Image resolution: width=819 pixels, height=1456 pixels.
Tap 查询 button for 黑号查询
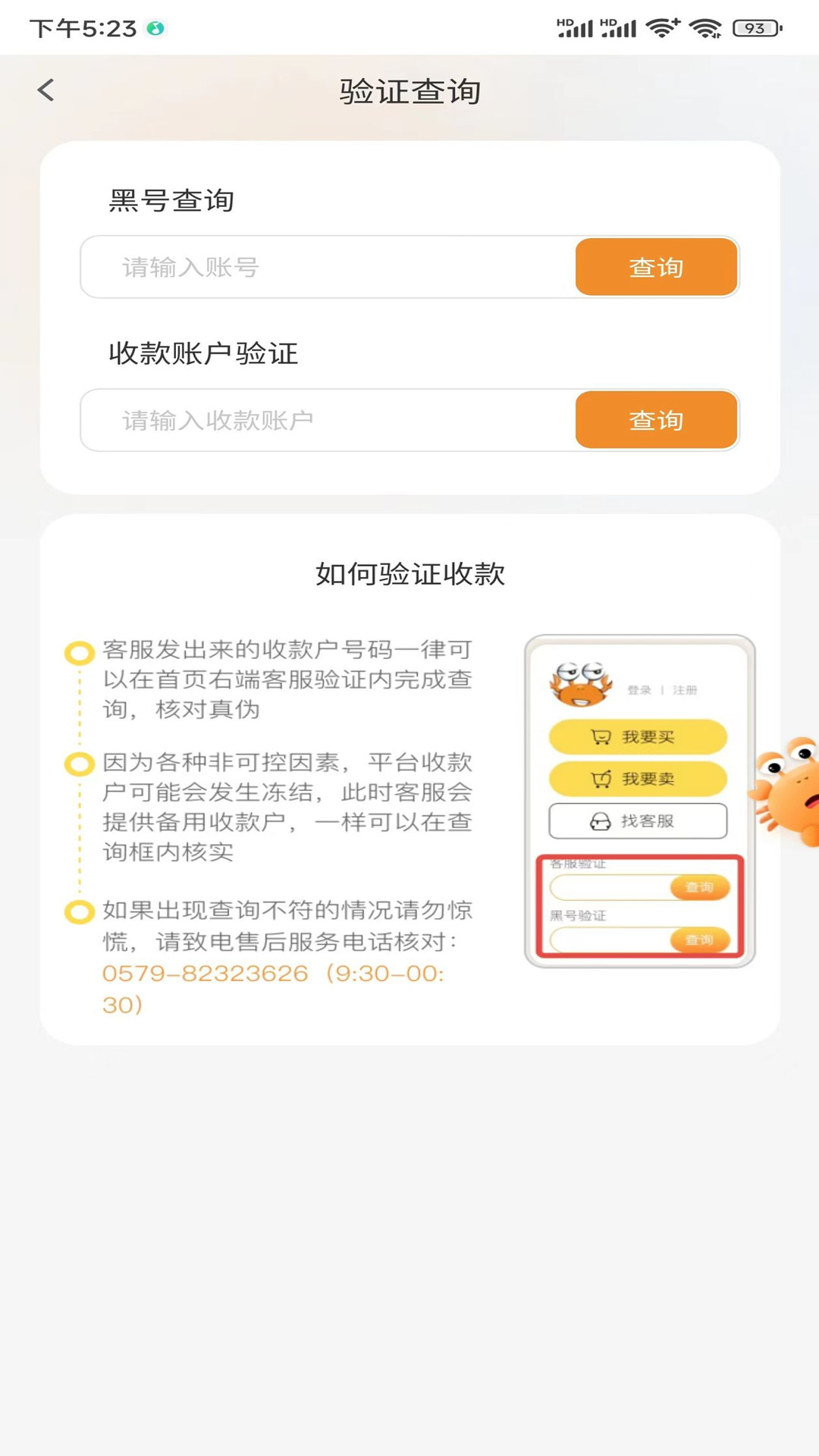tap(656, 267)
